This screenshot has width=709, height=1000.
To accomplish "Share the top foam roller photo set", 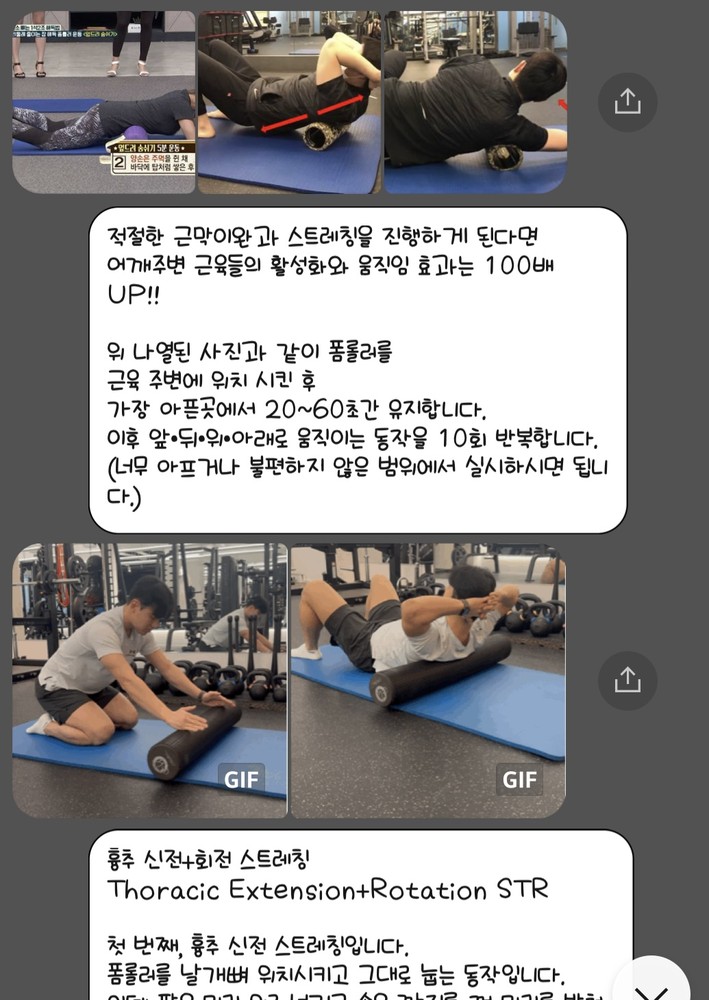I will point(627,102).
